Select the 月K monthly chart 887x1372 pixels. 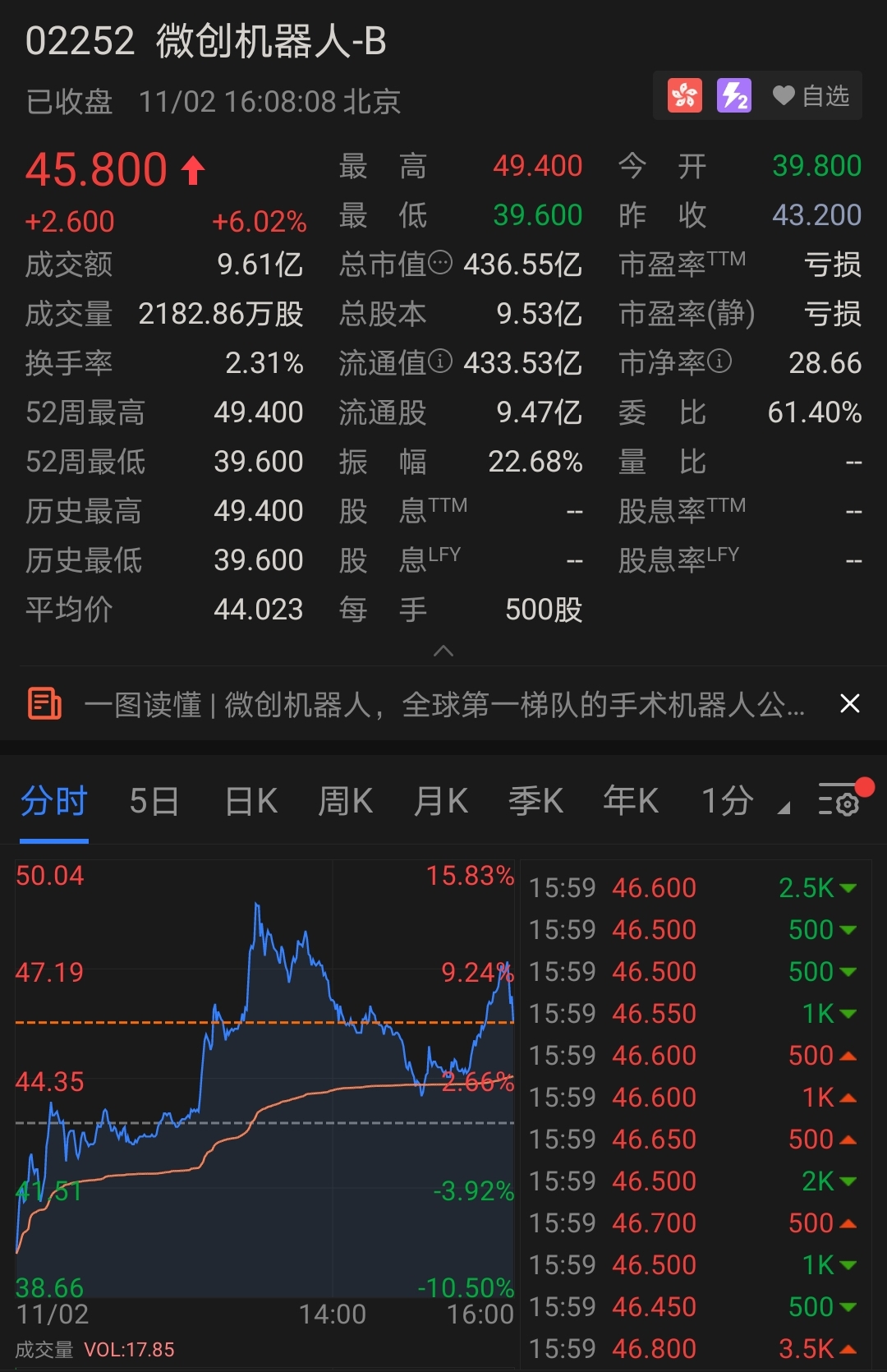pyautogui.click(x=441, y=801)
